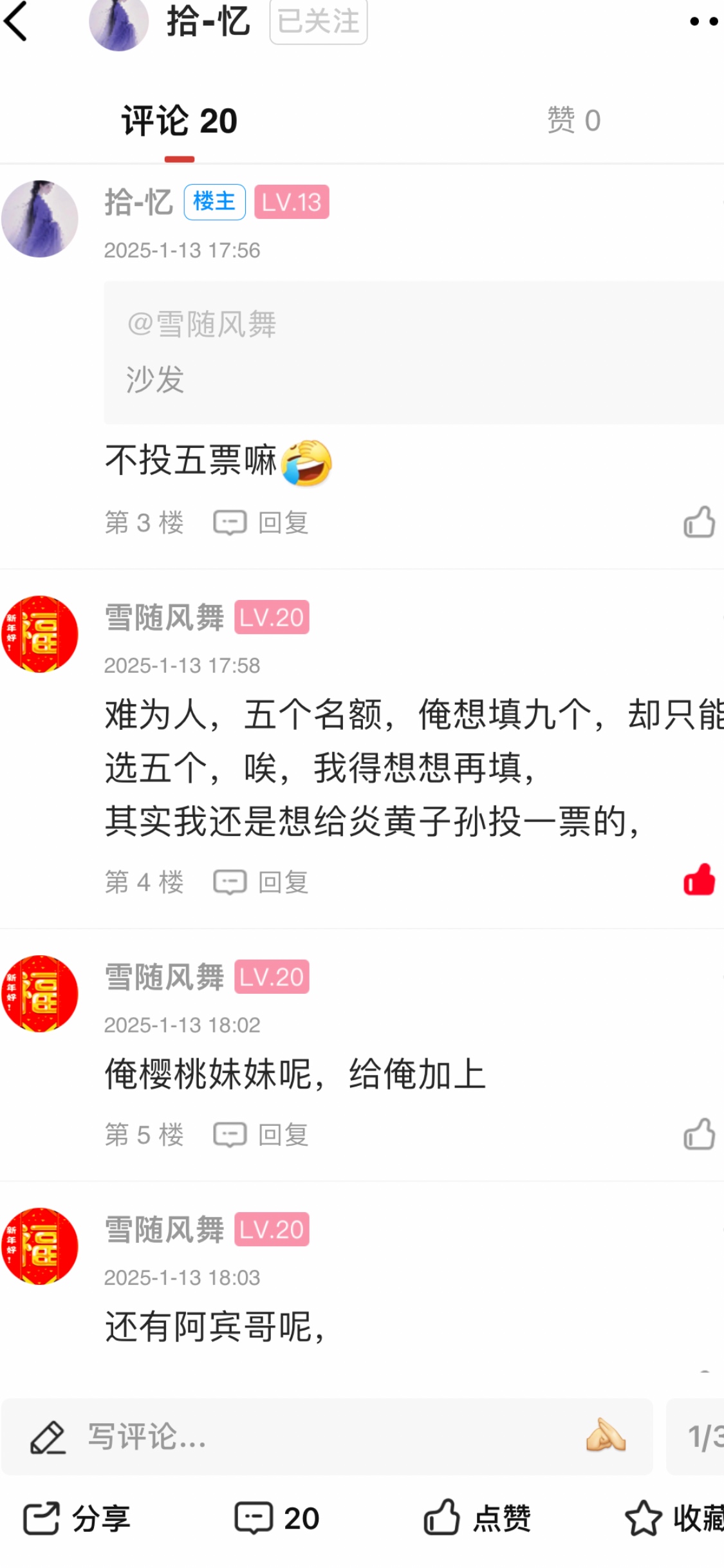Open the 1/3 page indicator
Image resolution: width=724 pixels, height=1568 pixels.
pyautogui.click(x=703, y=1437)
